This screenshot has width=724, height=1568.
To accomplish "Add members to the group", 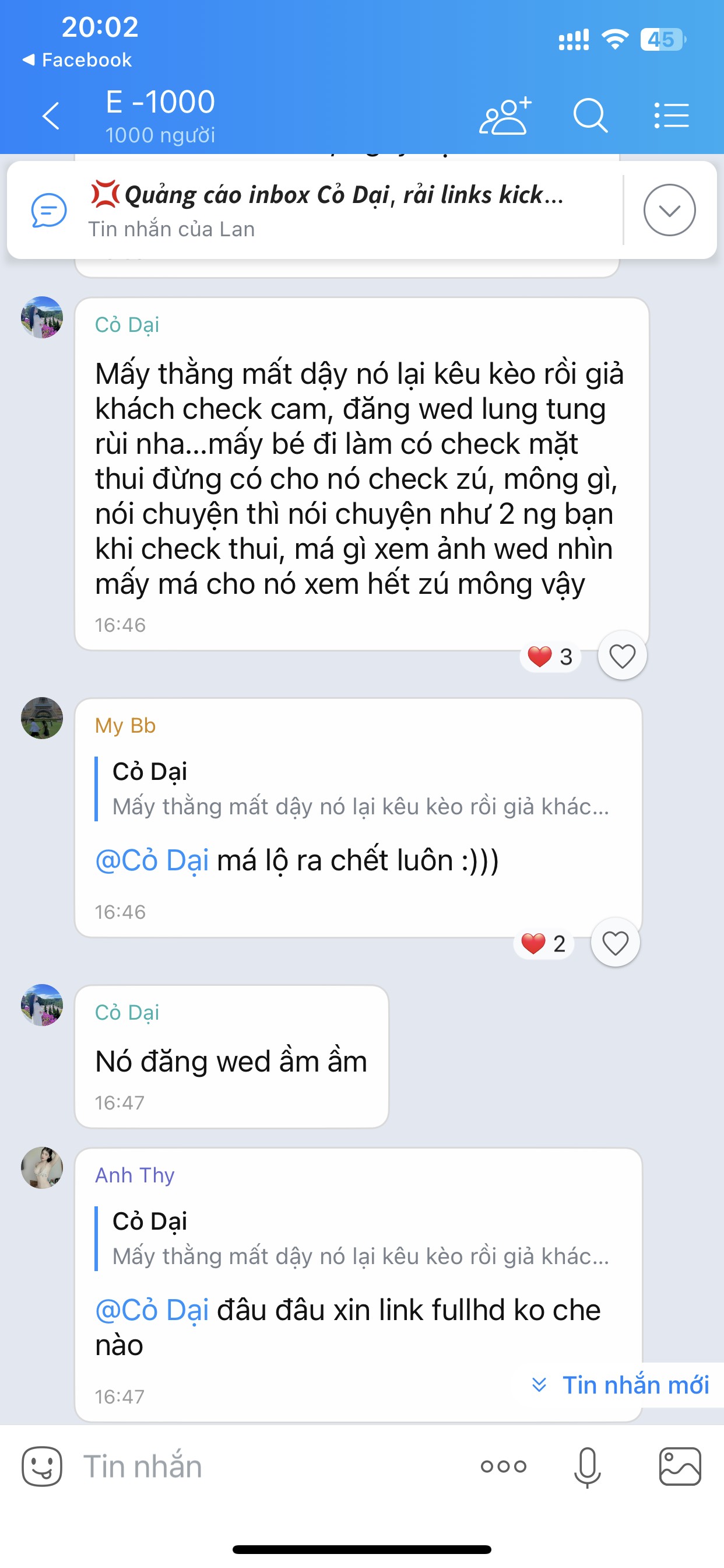I will pos(505,116).
